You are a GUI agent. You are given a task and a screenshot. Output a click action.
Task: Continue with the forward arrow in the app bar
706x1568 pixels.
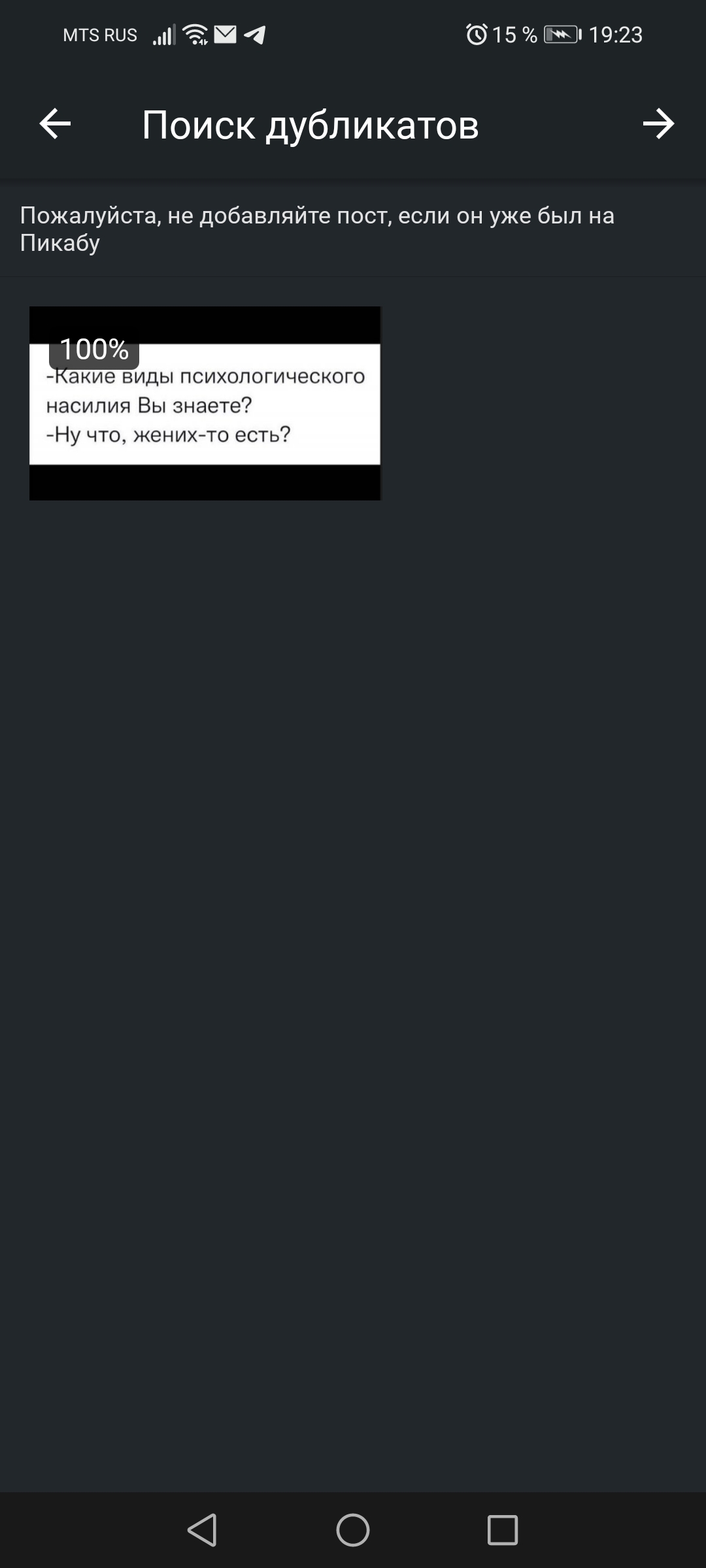[x=658, y=124]
